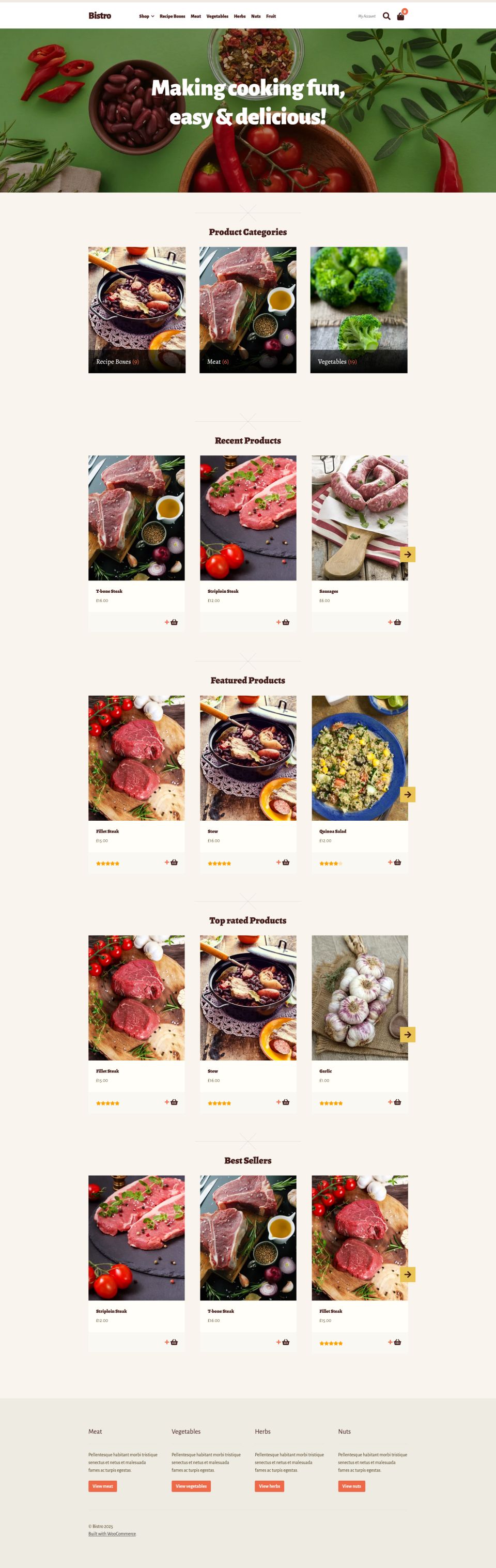Add Garlic to the basket
Viewport: 496px width, 1568px height.
394,1102
